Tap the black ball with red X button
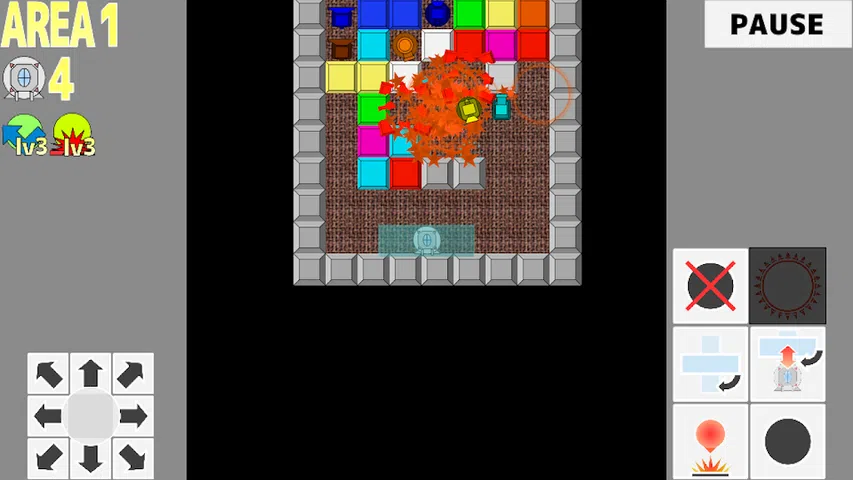 pyautogui.click(x=710, y=286)
